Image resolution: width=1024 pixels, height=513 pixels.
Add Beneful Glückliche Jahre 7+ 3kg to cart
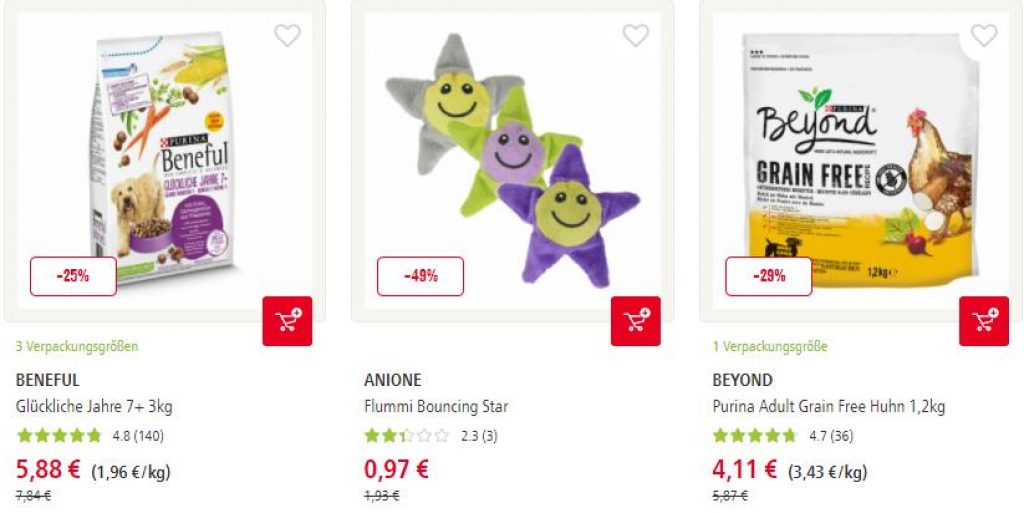point(288,321)
